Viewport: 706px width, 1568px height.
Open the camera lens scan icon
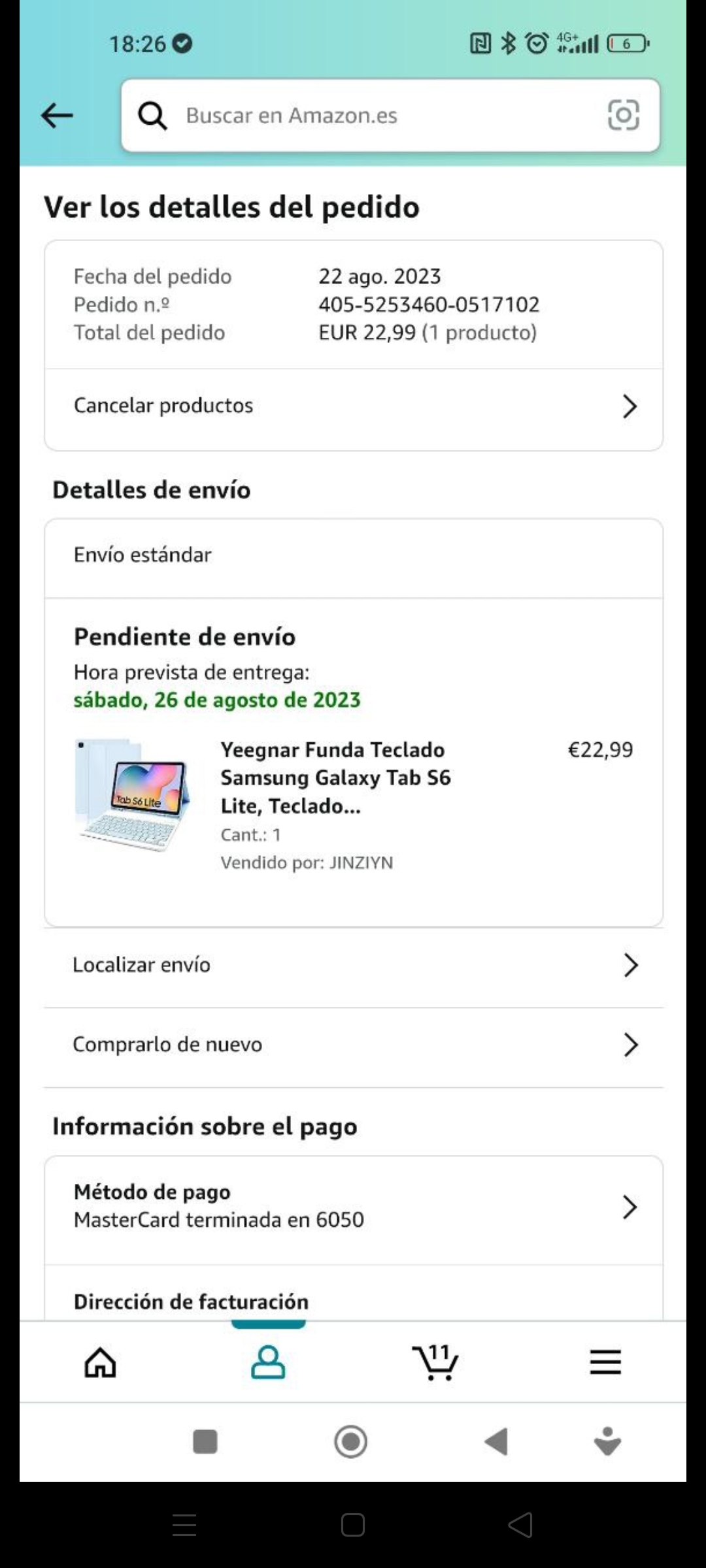(623, 116)
